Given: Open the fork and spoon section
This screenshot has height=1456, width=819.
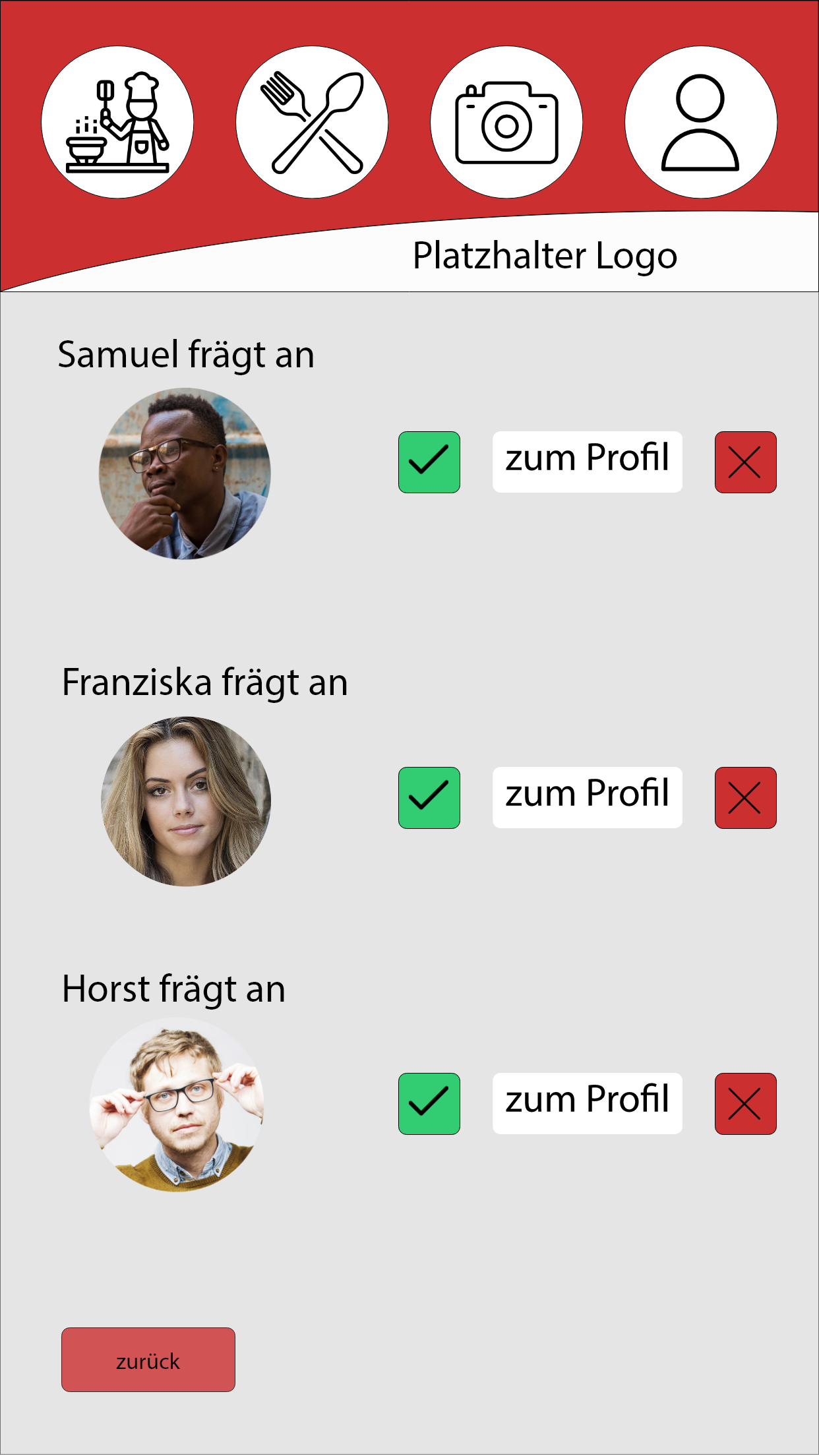Looking at the screenshot, I should [x=312, y=122].
